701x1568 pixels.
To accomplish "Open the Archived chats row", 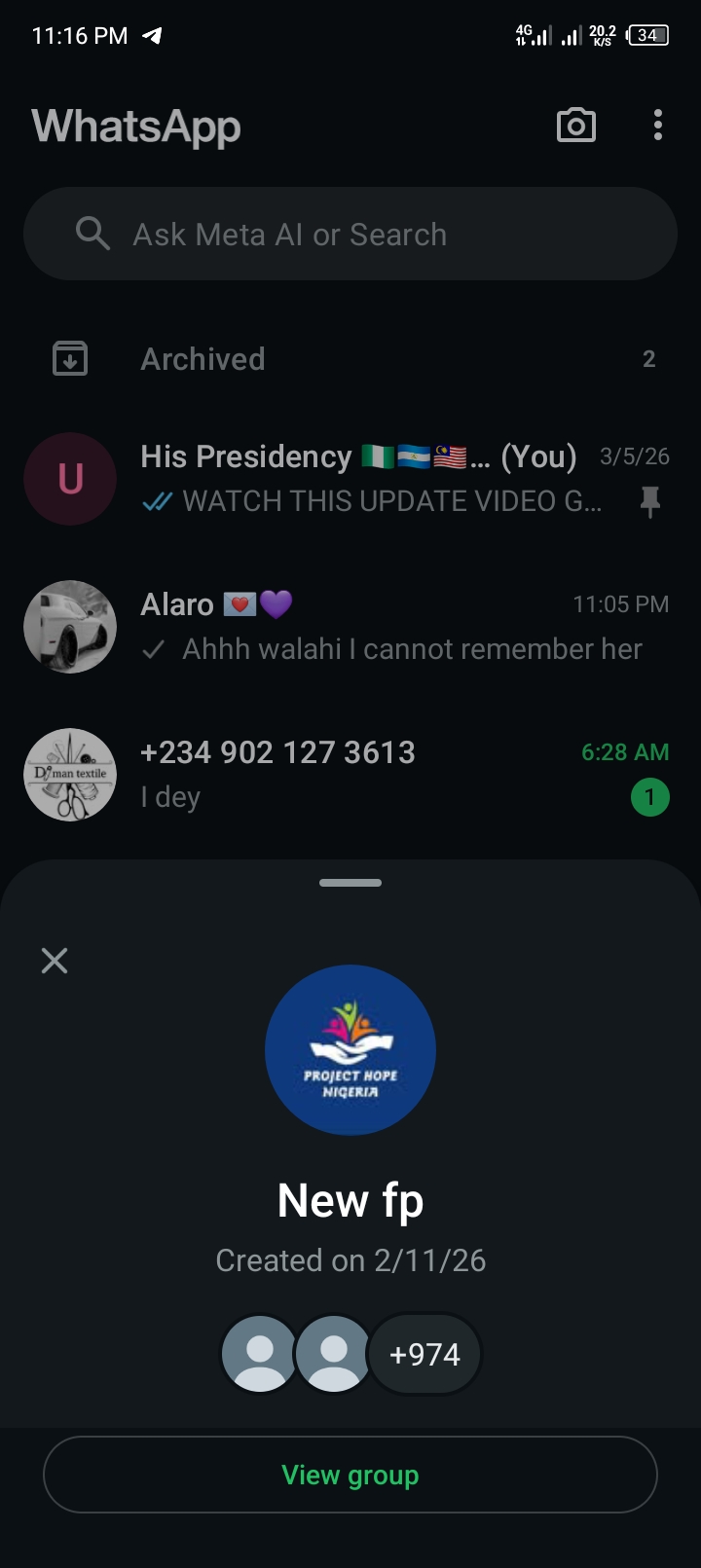I will 350,359.
